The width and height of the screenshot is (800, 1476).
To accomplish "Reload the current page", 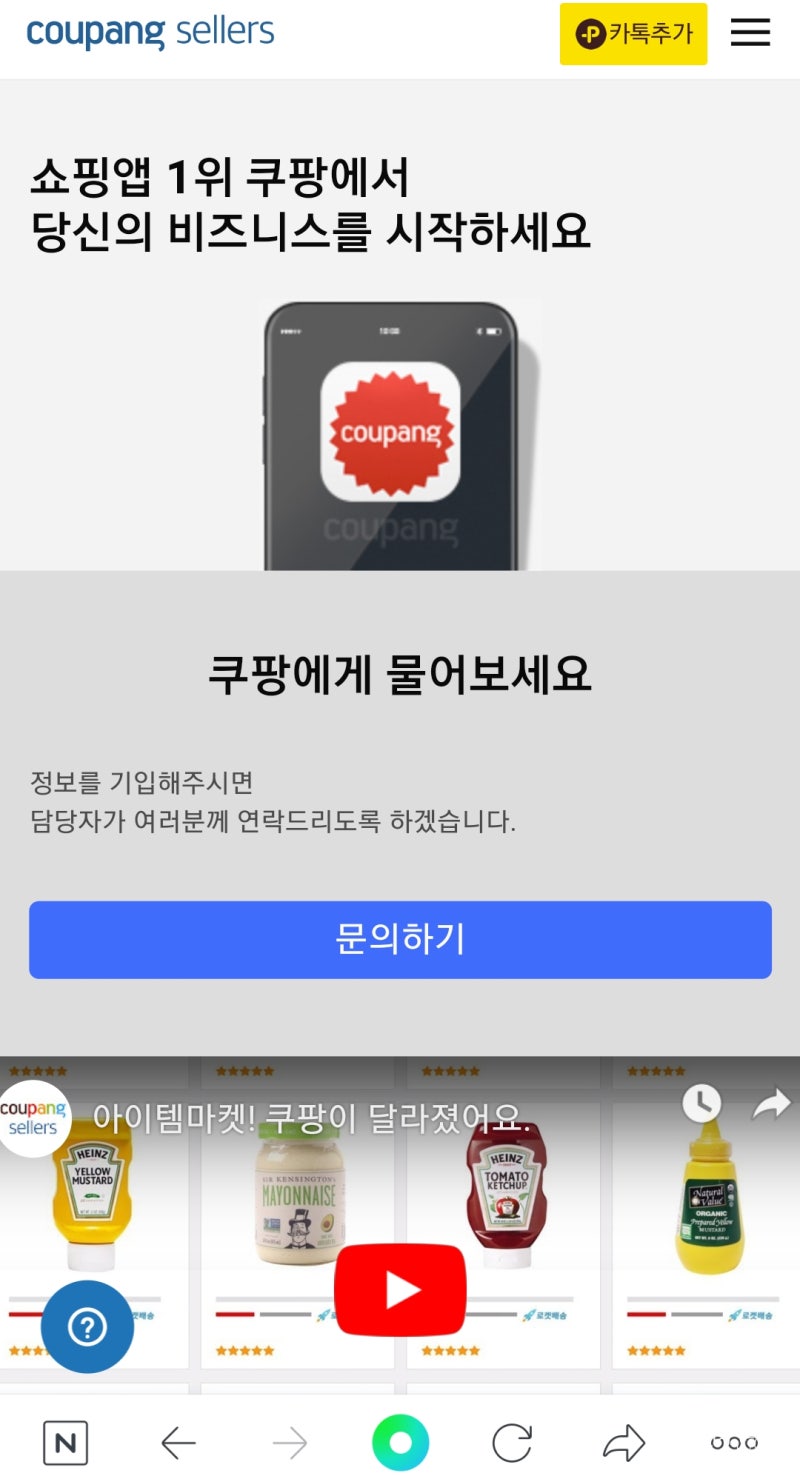I will (512, 1443).
